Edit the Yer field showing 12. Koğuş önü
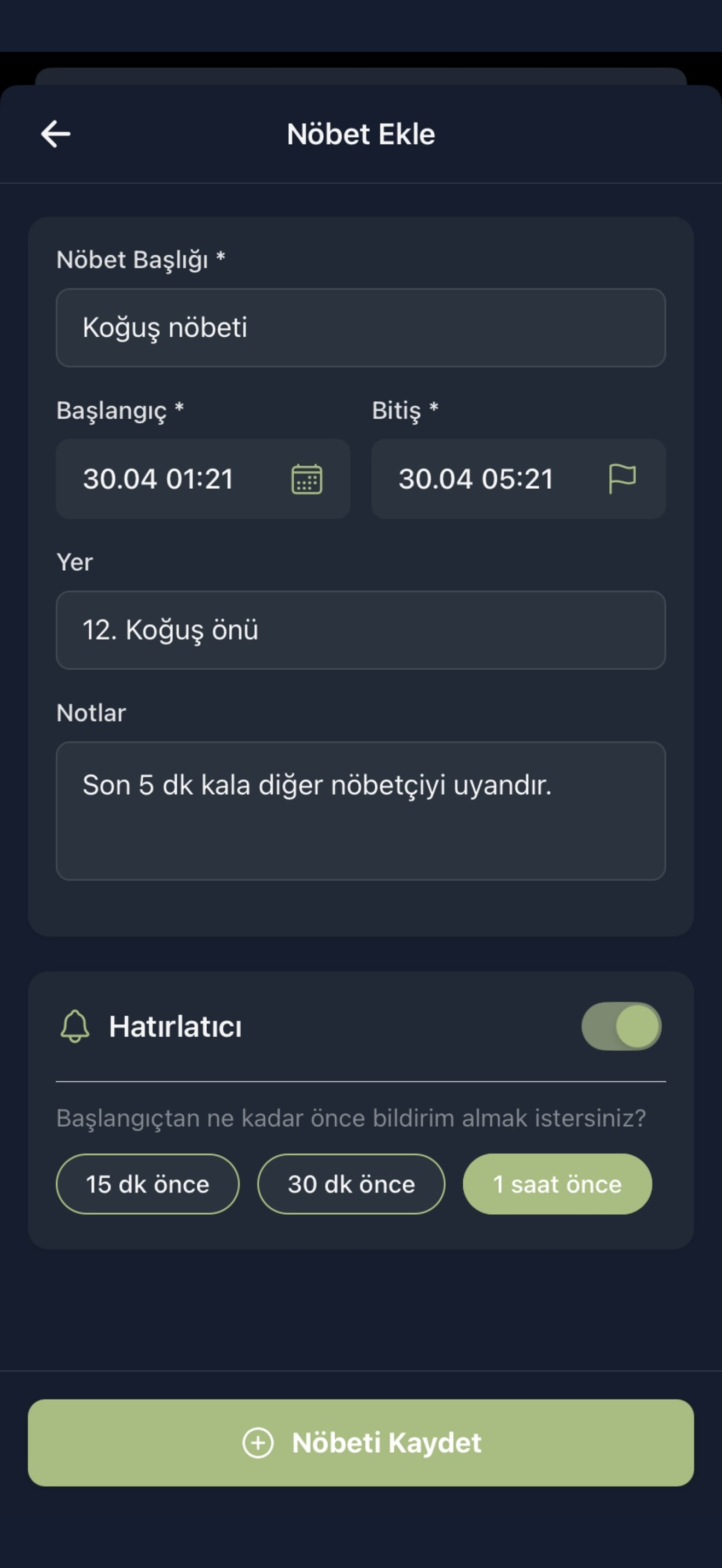The height and width of the screenshot is (1568, 722). coord(361,630)
